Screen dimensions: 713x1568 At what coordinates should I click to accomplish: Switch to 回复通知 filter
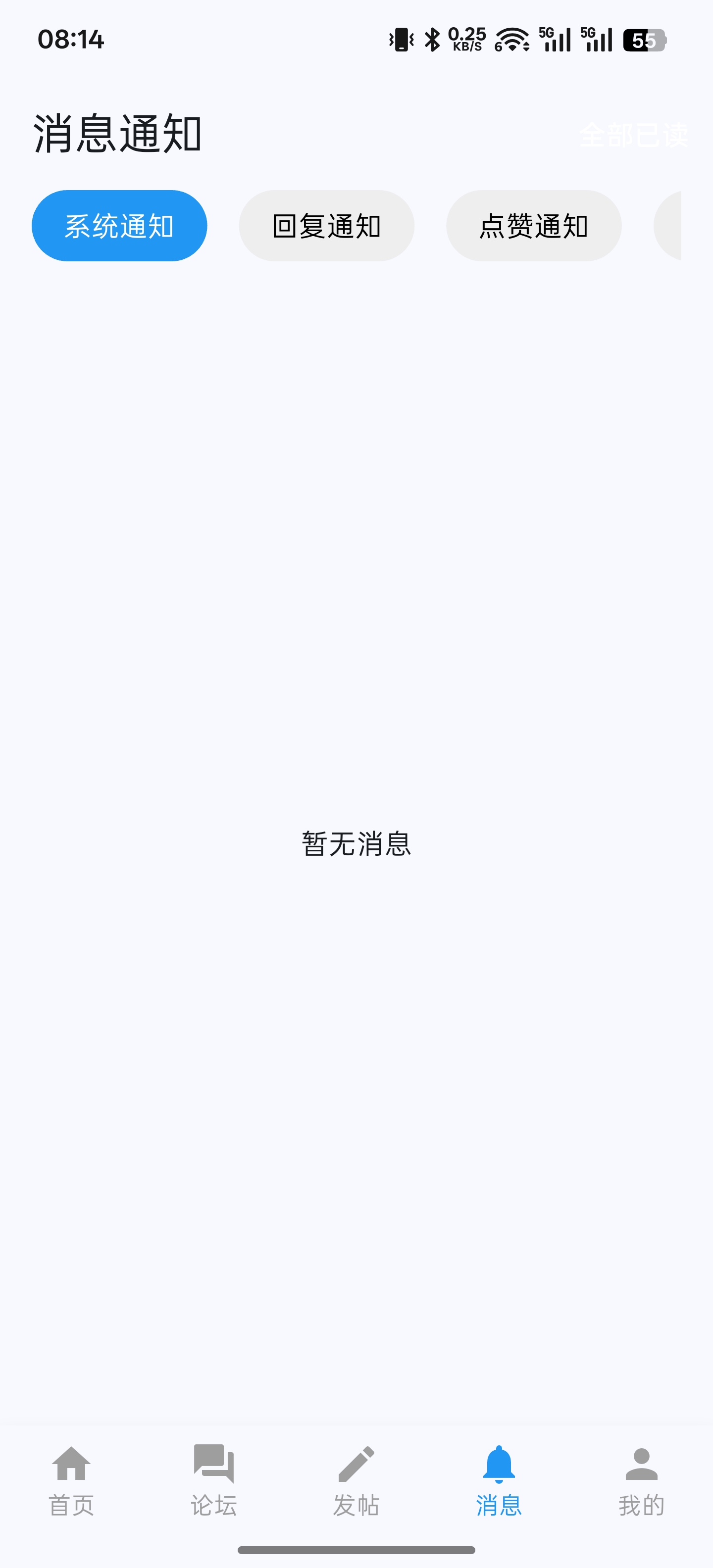point(326,226)
